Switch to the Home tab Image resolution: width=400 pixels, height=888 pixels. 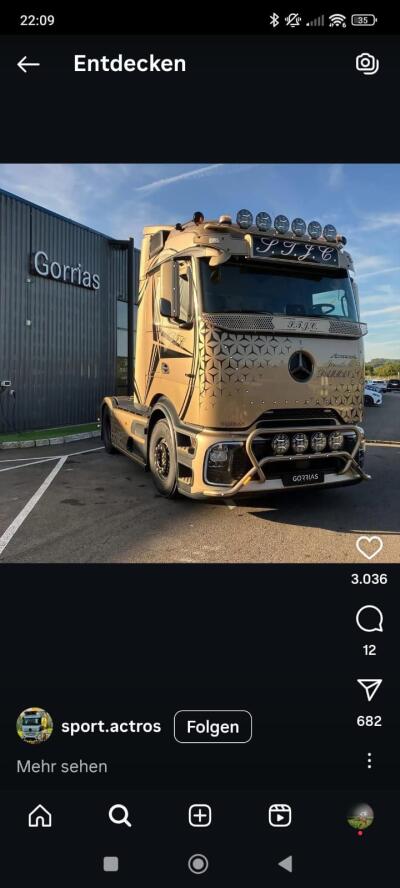point(40,816)
